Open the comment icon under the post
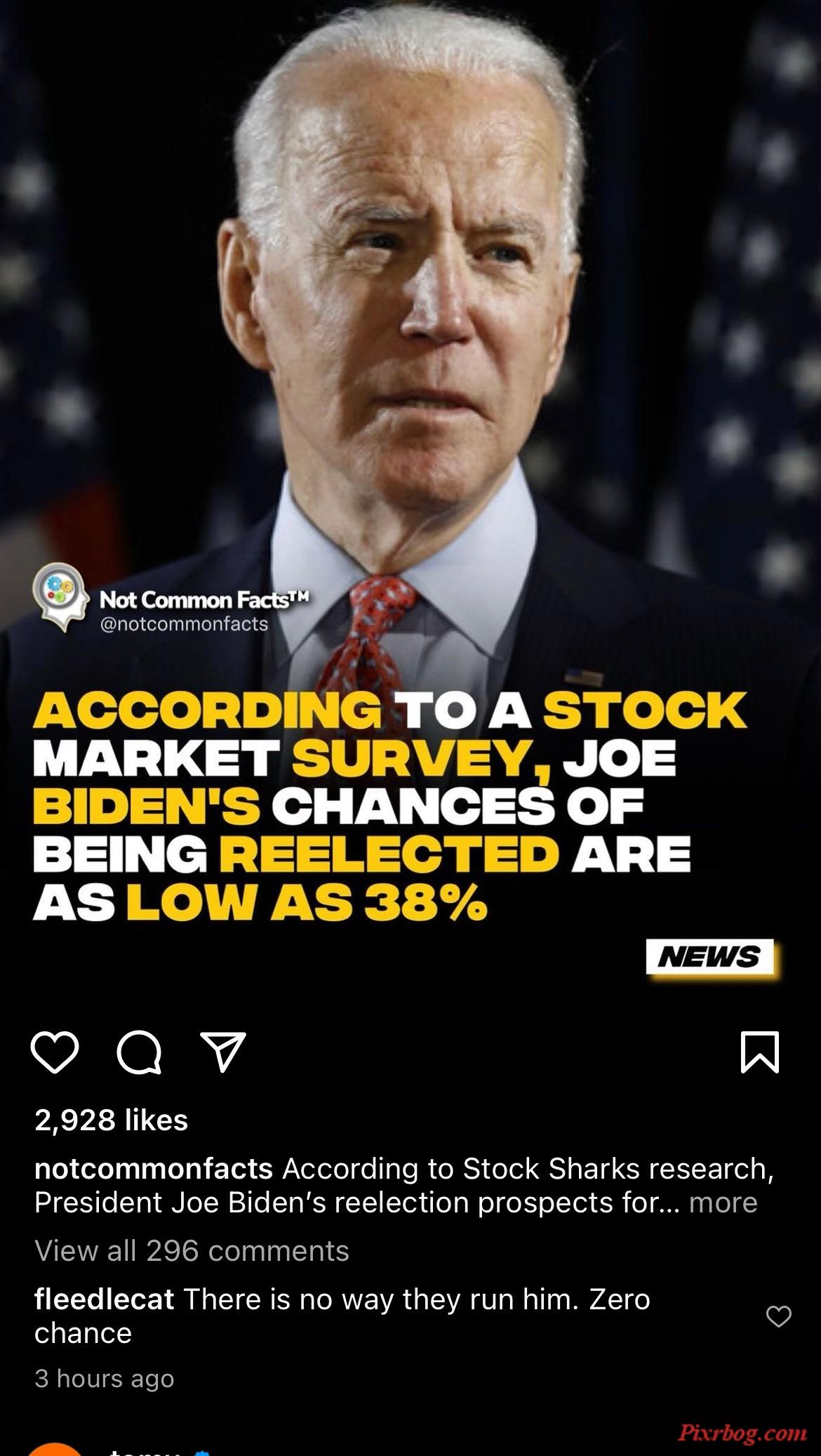The image size is (821, 1456). tap(139, 1052)
